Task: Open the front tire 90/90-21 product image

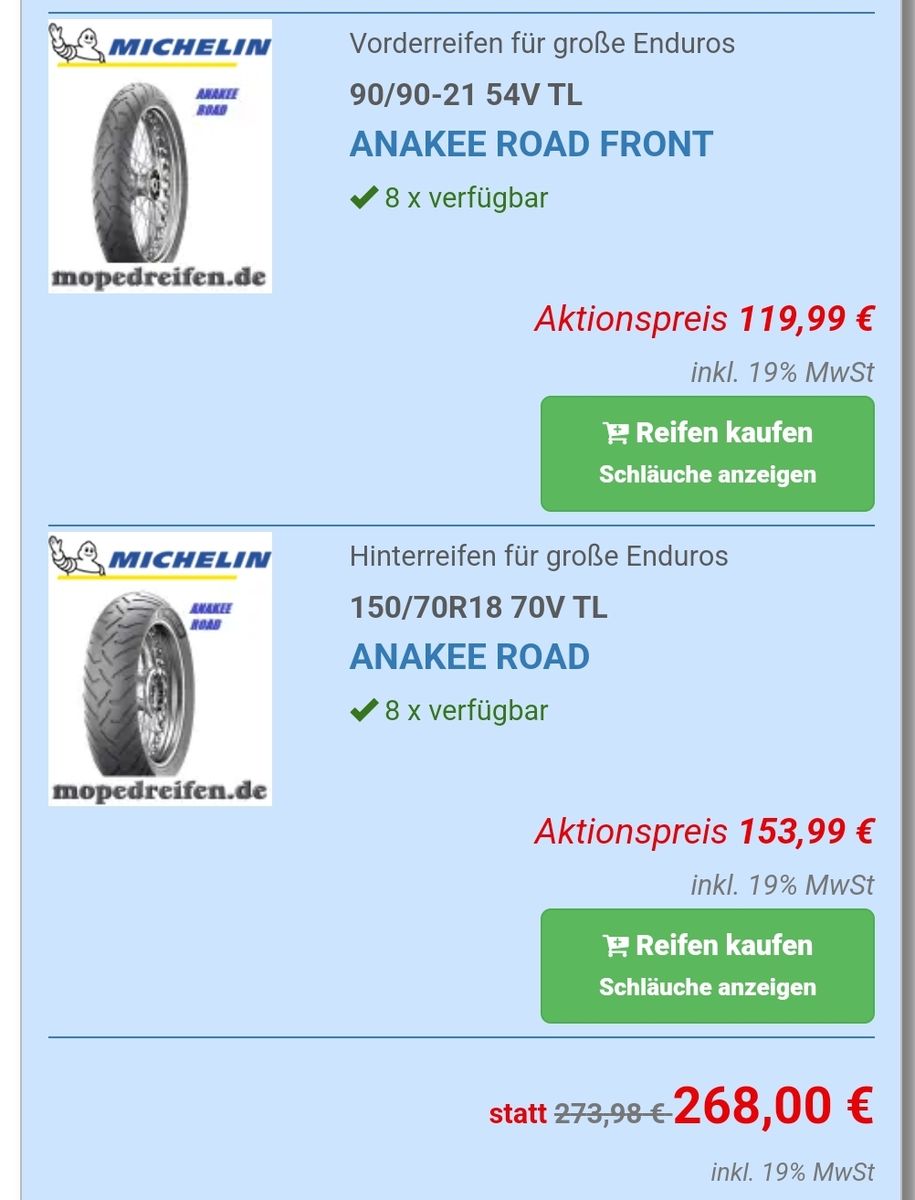Action: (x=160, y=157)
